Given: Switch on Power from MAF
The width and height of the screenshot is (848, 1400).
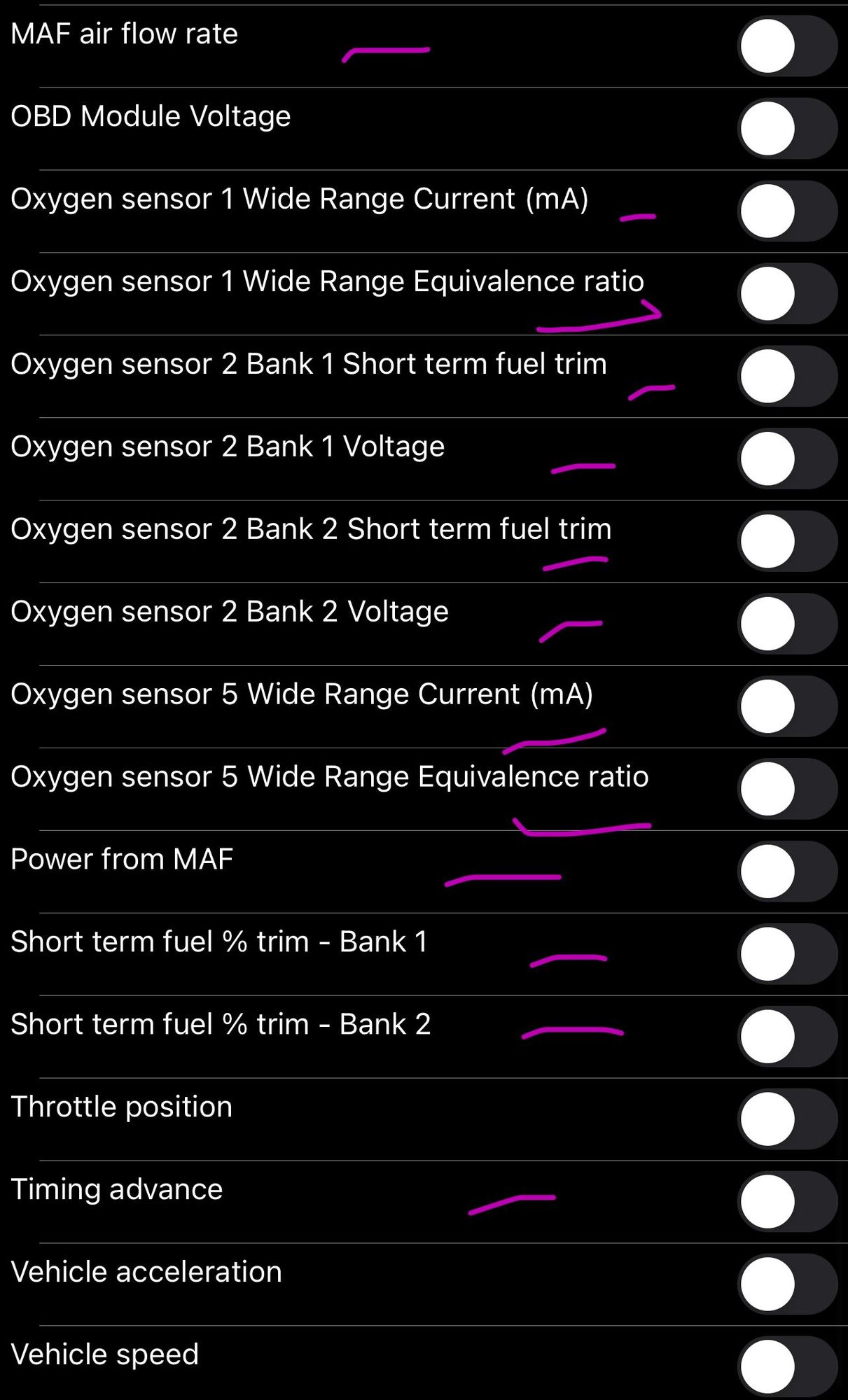Looking at the screenshot, I should [x=787, y=871].
